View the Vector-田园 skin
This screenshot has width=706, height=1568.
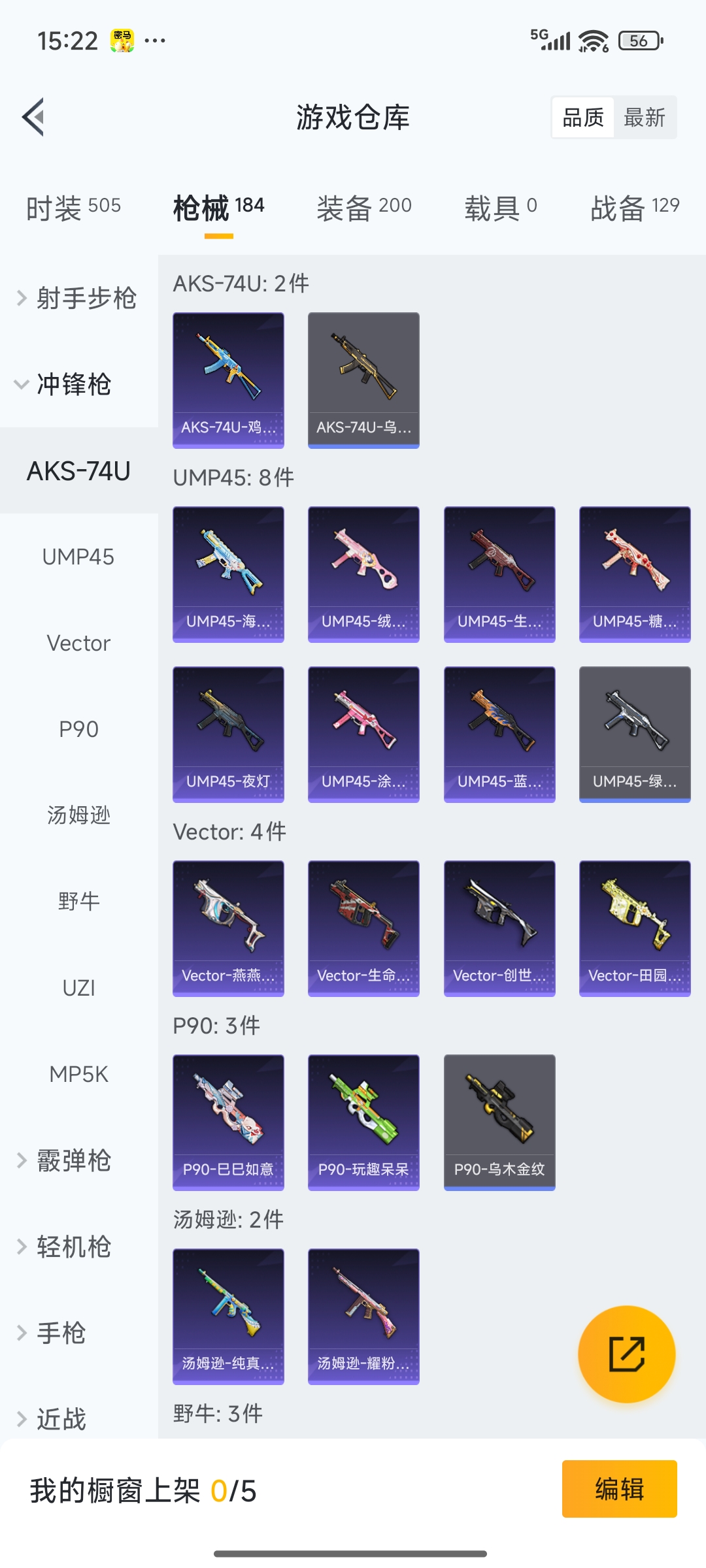[x=635, y=928]
